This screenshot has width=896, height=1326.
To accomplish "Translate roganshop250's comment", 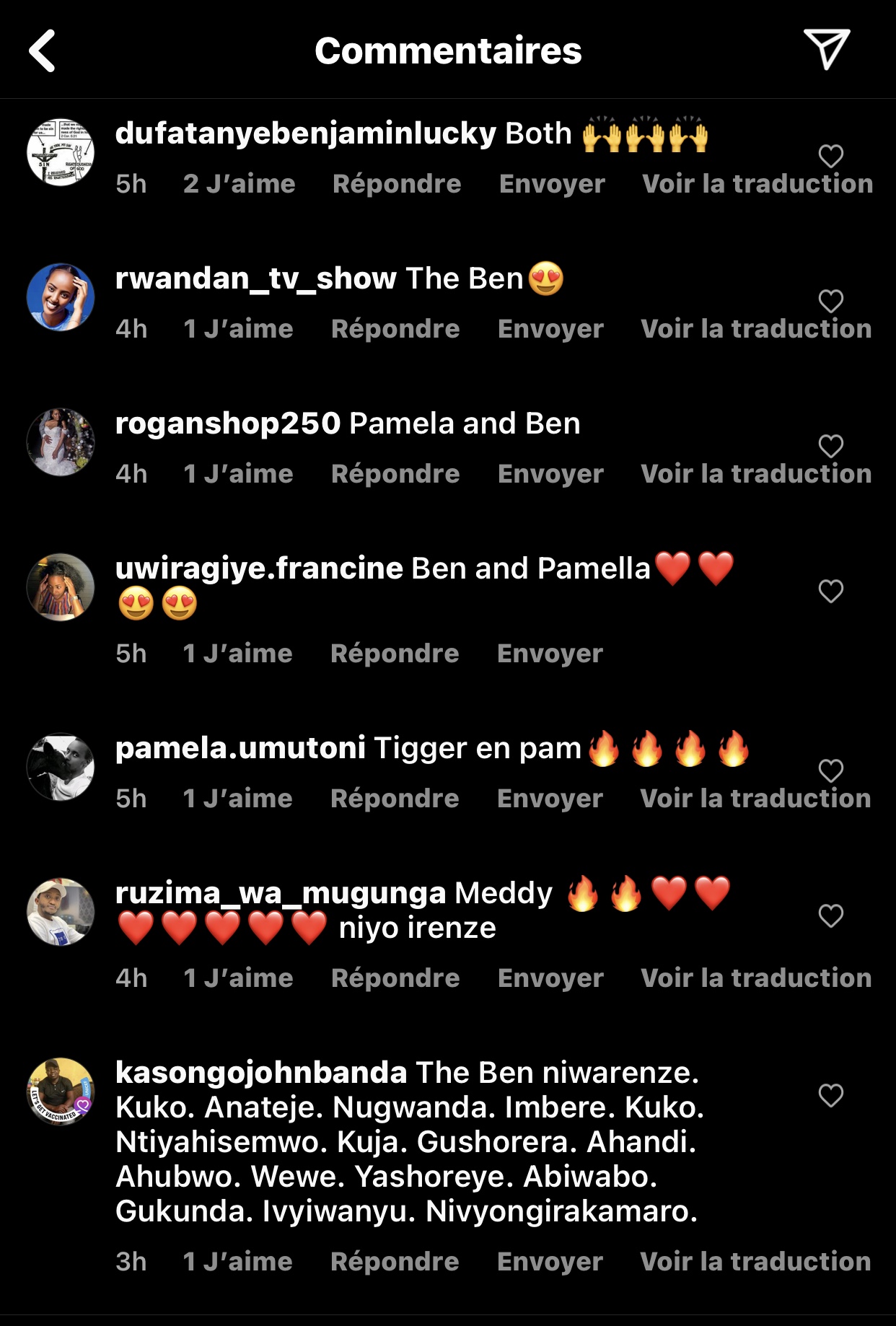I will (x=756, y=474).
